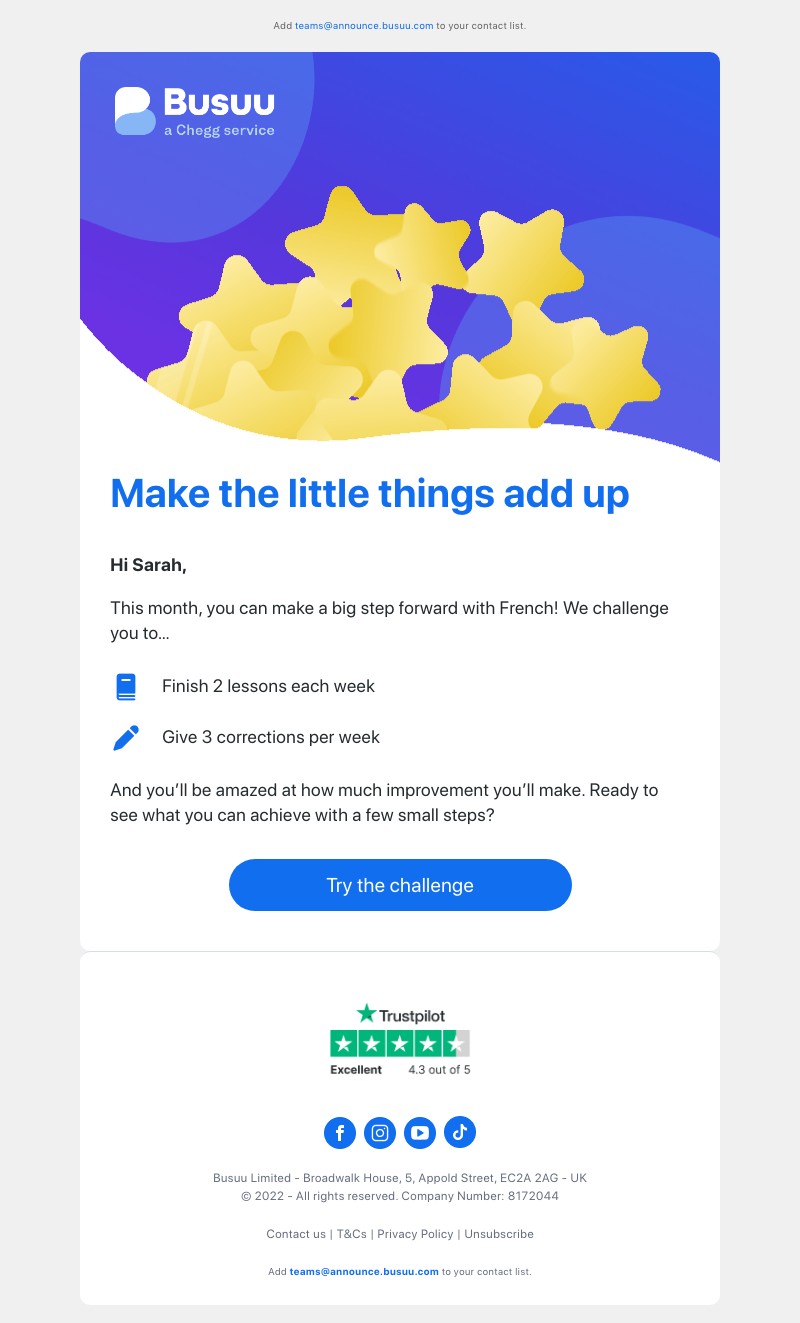Unsubscribe from these emails
800x1323 pixels.
coord(499,1234)
